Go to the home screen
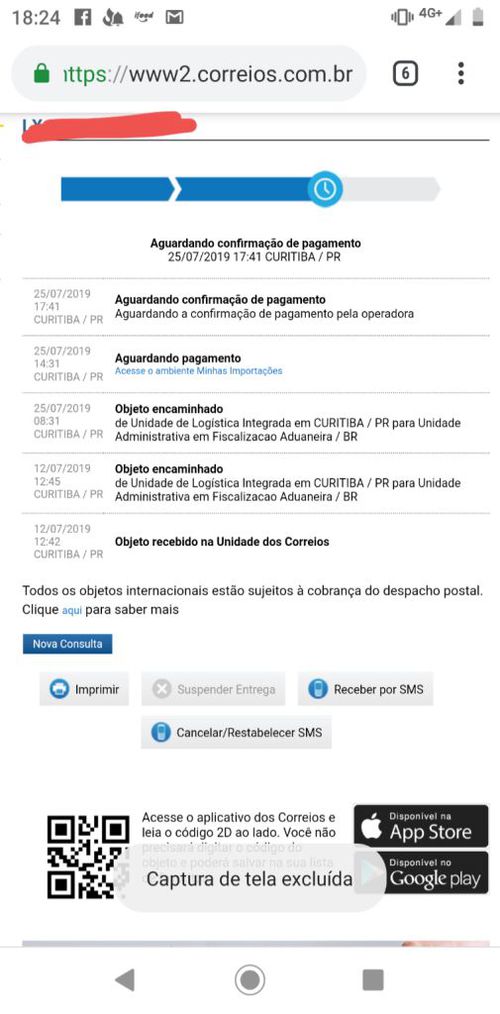500x1014 pixels. click(250, 980)
